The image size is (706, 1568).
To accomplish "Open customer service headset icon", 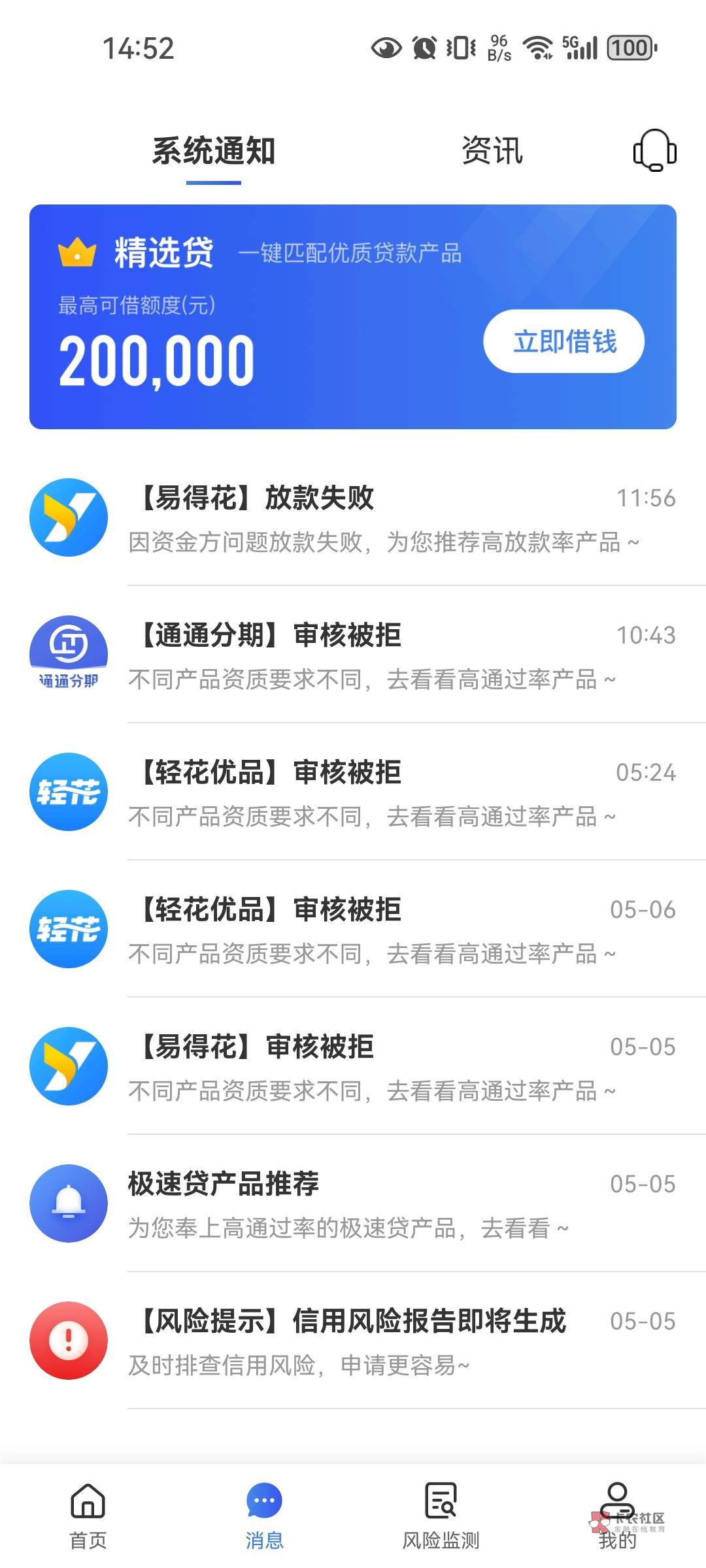I will tap(654, 150).
